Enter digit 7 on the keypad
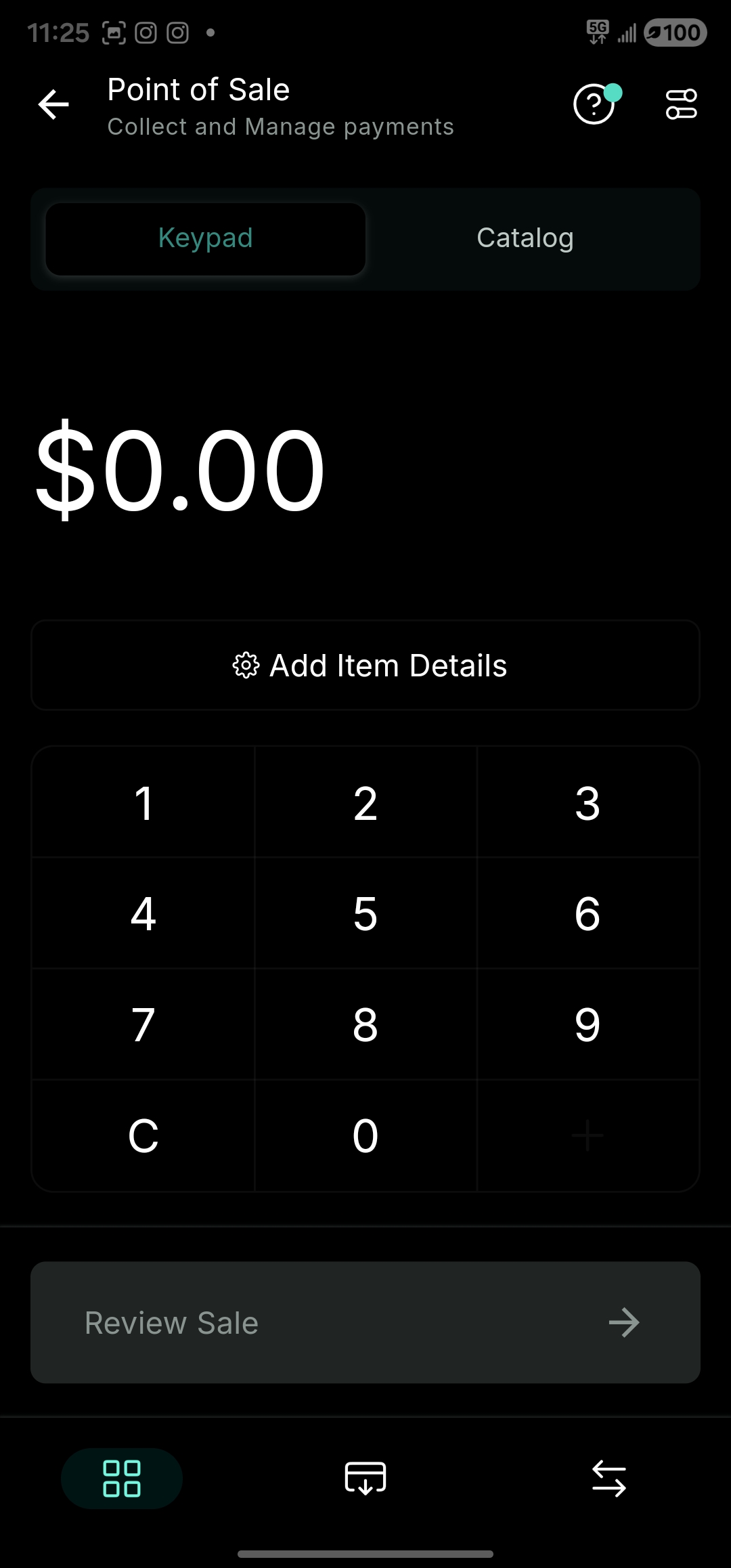The image size is (731, 1568). point(143,1024)
